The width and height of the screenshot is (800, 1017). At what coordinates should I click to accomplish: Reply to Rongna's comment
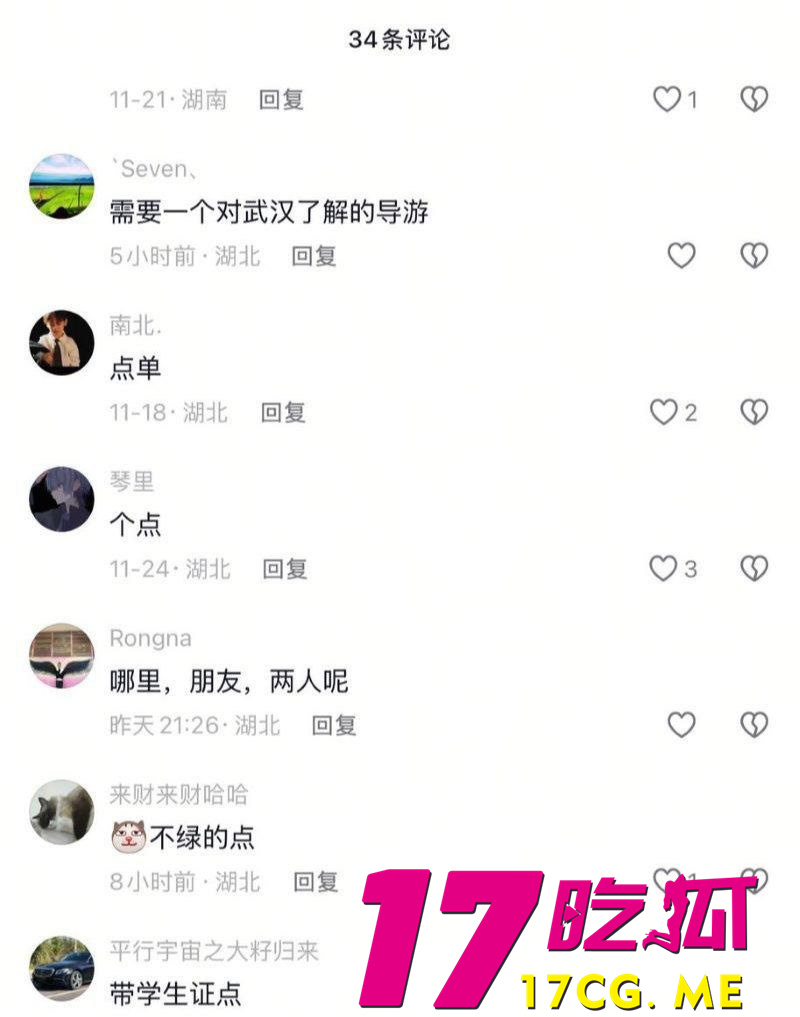pyautogui.click(x=334, y=725)
